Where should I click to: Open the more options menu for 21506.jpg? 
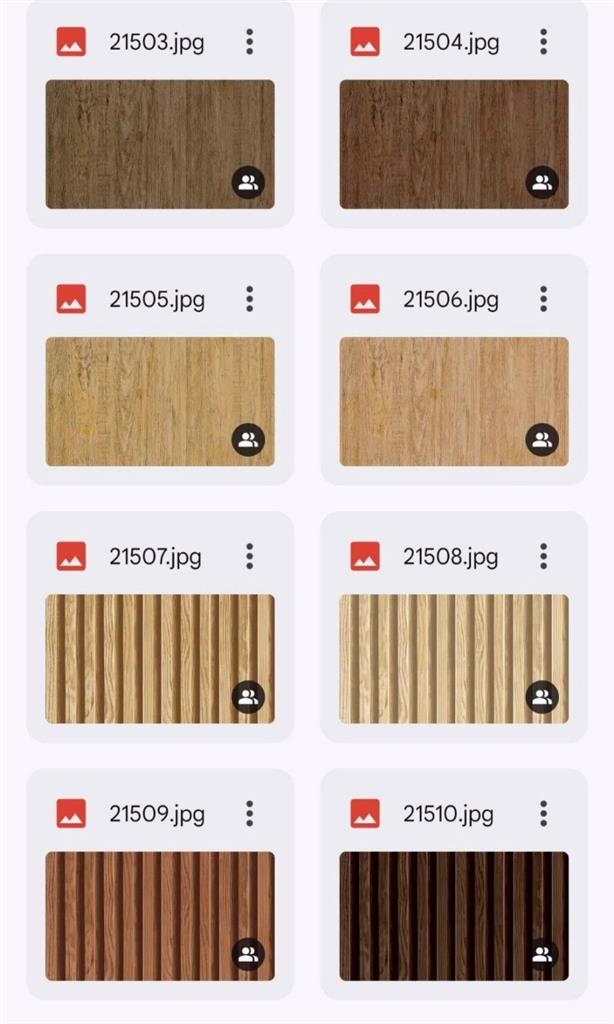(543, 299)
